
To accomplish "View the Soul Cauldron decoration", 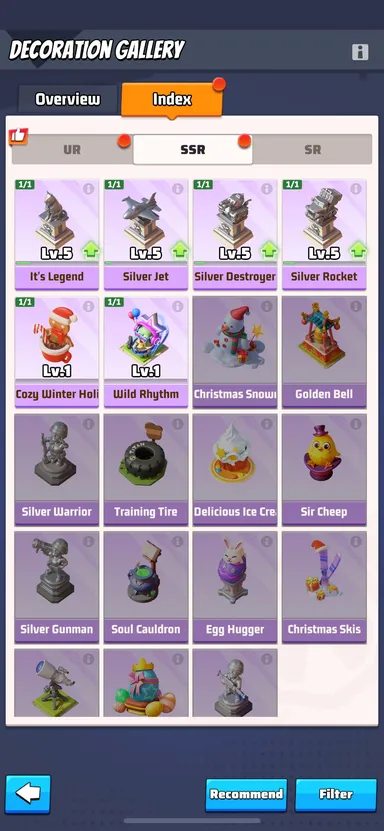I will click(x=146, y=587).
